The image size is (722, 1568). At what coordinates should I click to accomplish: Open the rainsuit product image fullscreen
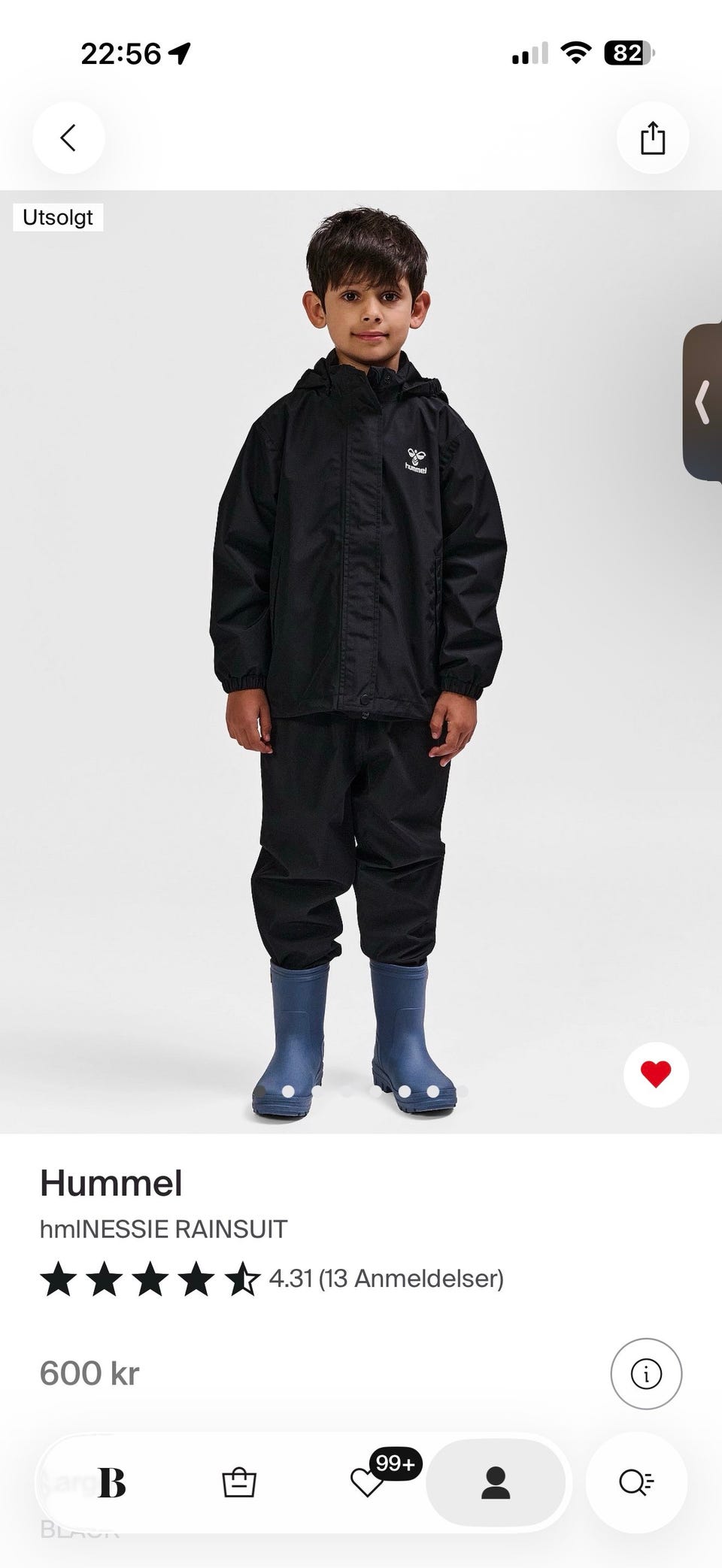click(x=361, y=661)
